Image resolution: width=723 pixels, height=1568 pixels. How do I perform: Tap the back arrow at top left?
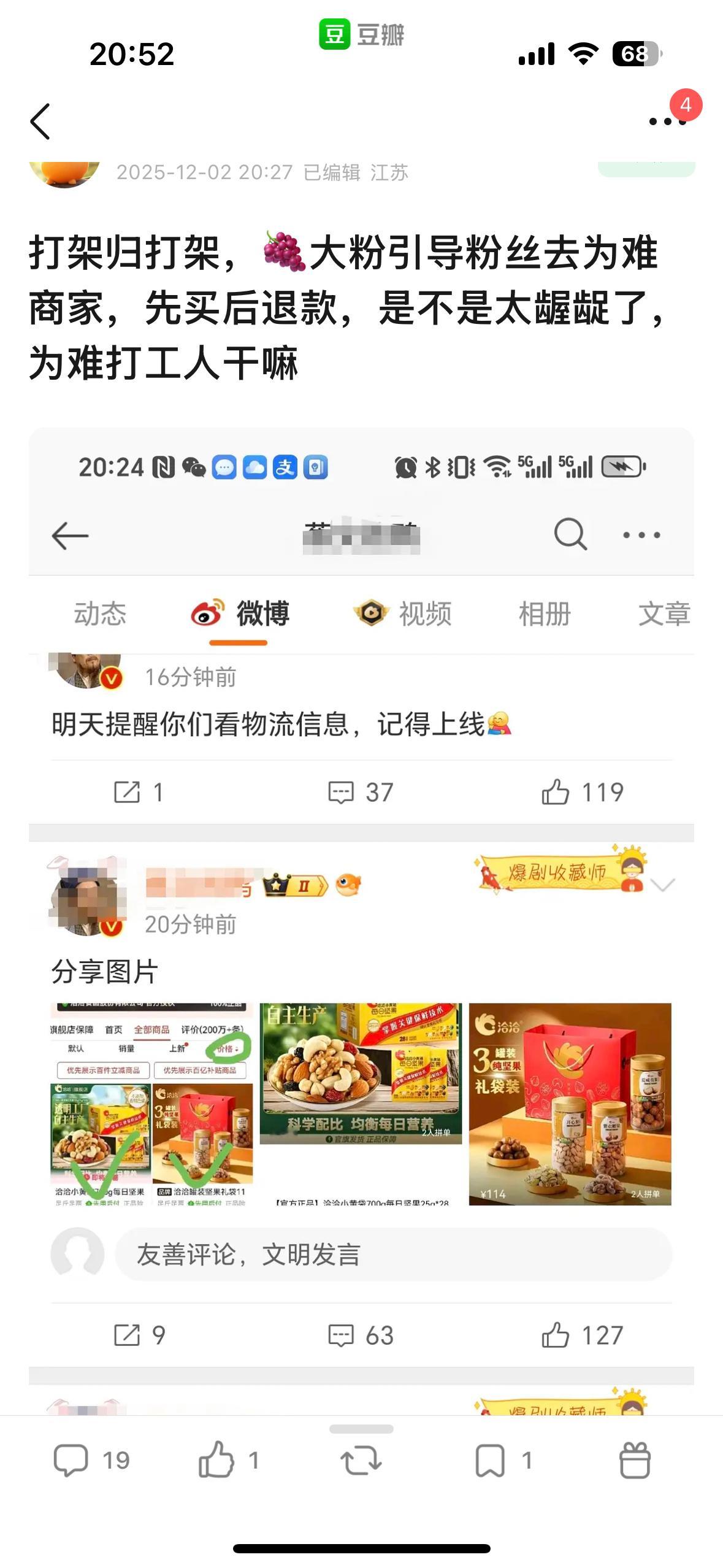coord(40,120)
